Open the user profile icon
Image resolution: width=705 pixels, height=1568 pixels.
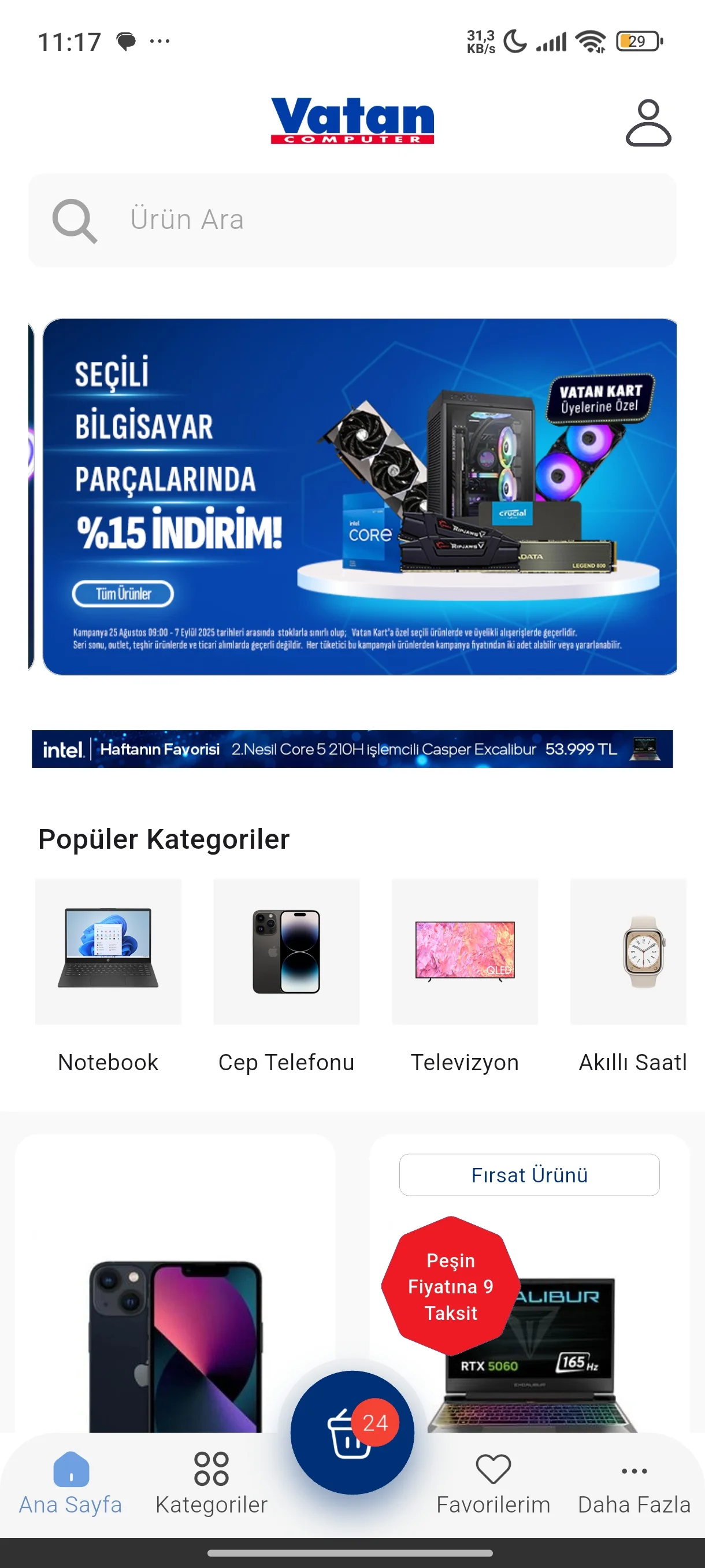tap(648, 123)
